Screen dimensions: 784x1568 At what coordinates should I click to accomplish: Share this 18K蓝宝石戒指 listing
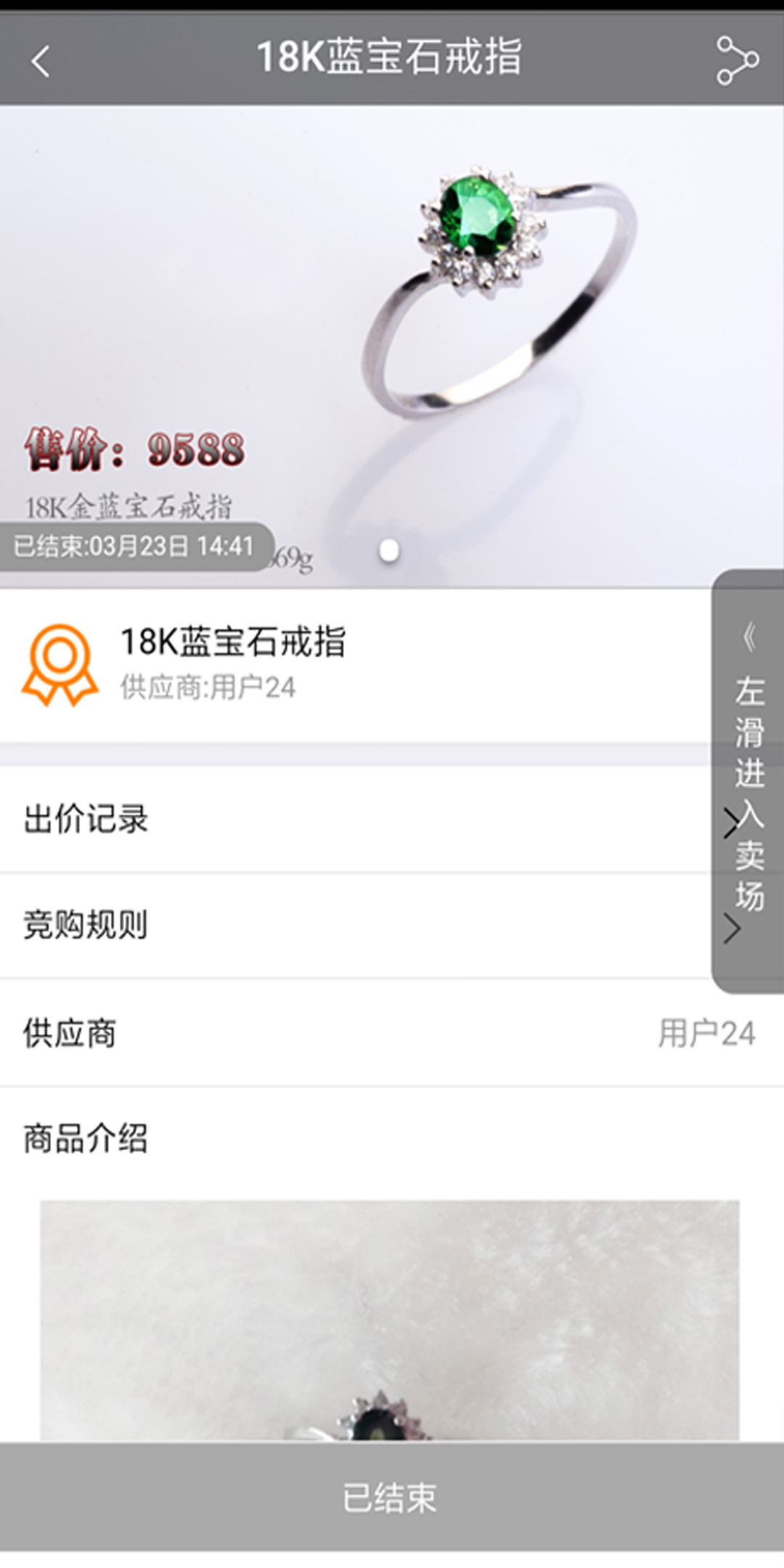[737, 61]
